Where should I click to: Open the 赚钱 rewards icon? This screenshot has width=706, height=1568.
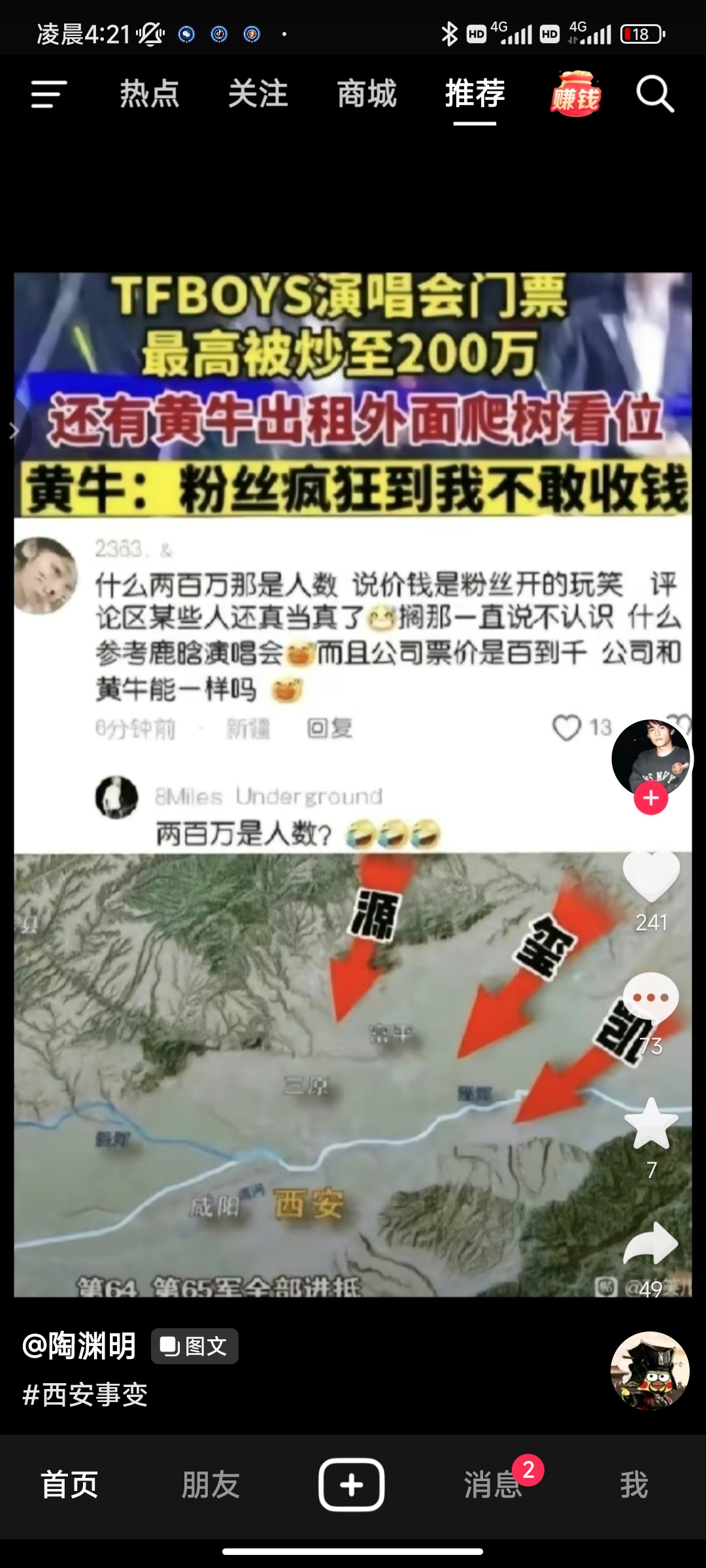(x=575, y=94)
